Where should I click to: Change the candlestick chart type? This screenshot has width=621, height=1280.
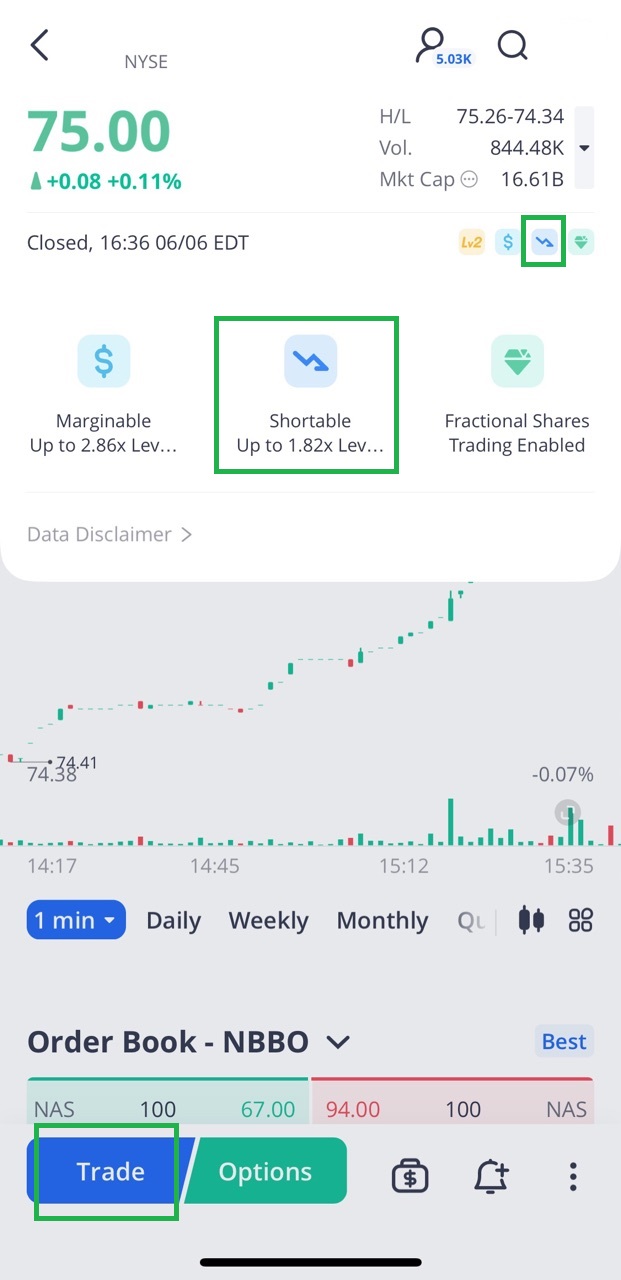coord(531,920)
